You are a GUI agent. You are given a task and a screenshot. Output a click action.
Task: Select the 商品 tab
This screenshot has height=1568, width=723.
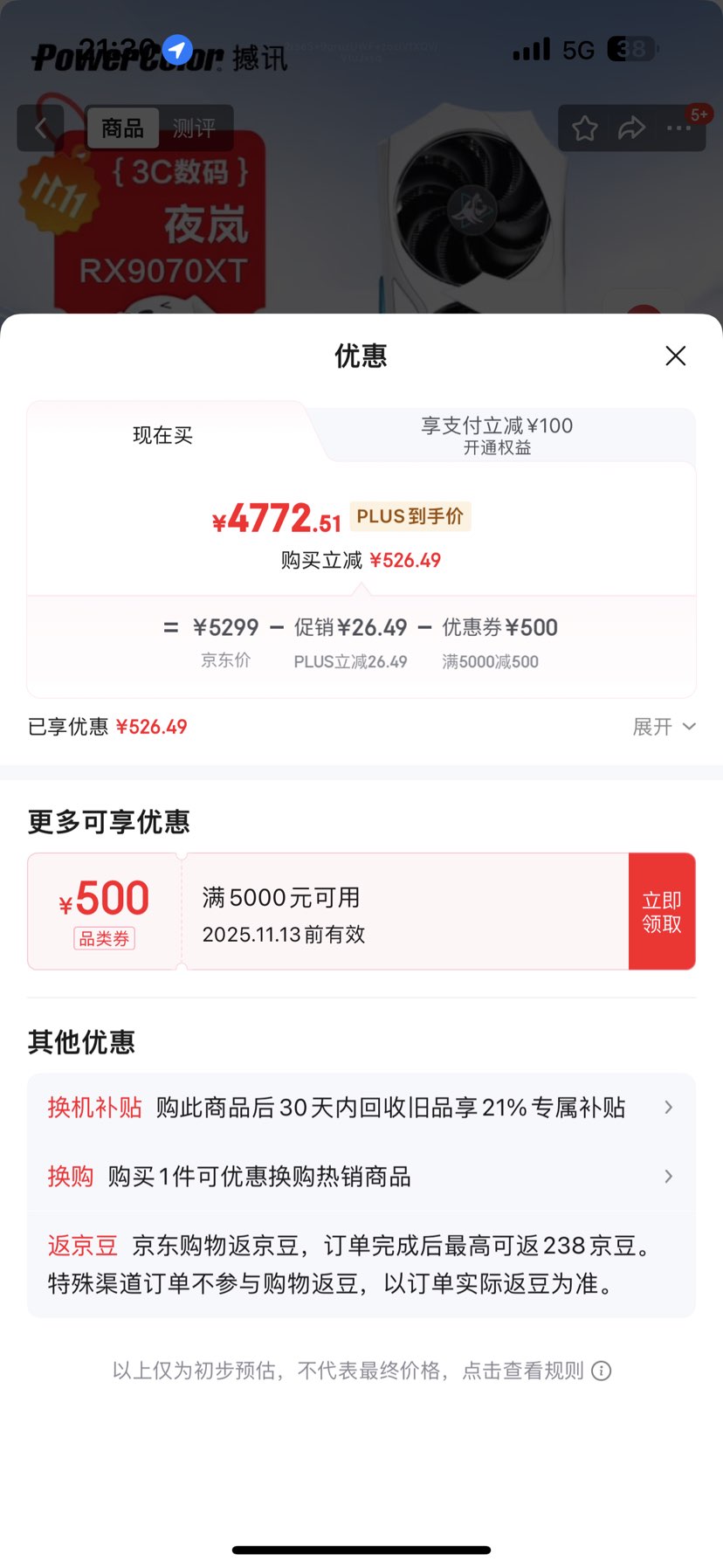pyautogui.click(x=123, y=128)
